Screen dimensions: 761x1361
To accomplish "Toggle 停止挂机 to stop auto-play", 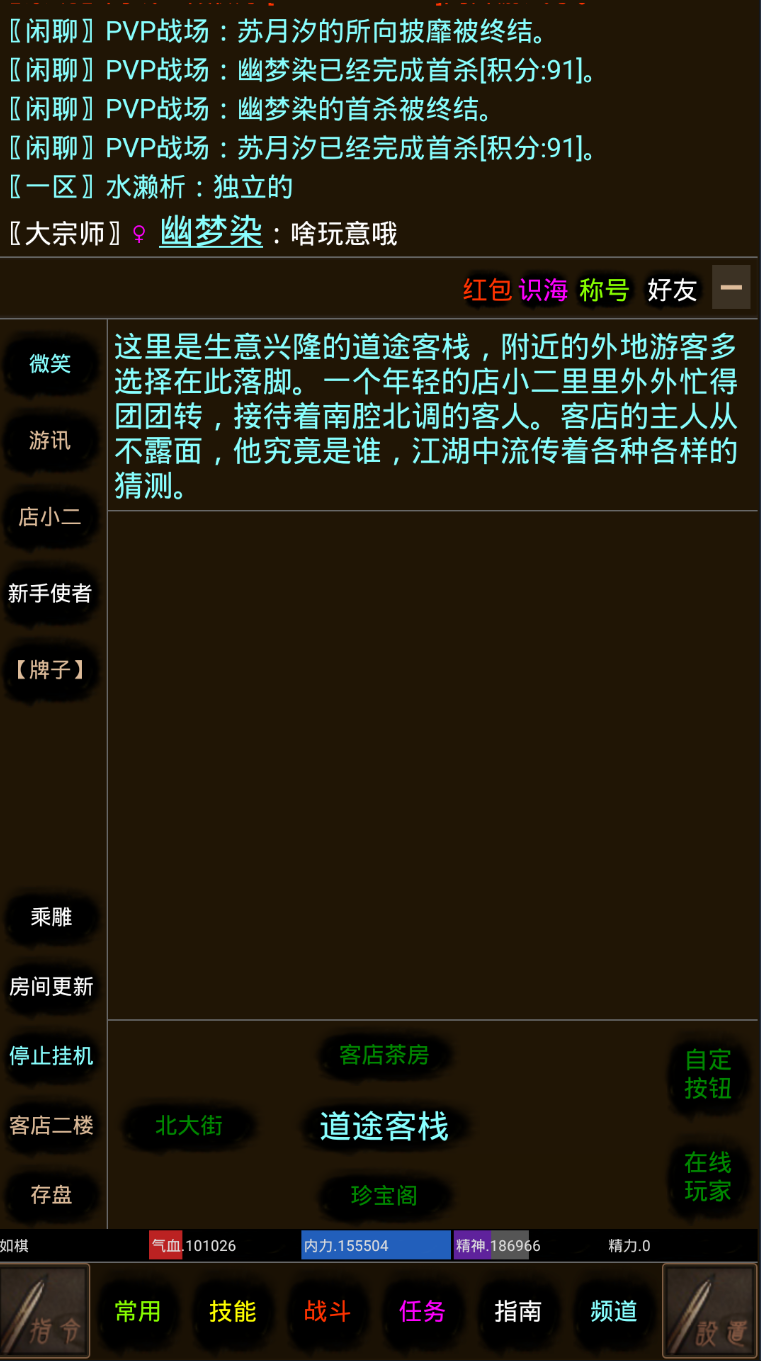I will pos(51,1055).
